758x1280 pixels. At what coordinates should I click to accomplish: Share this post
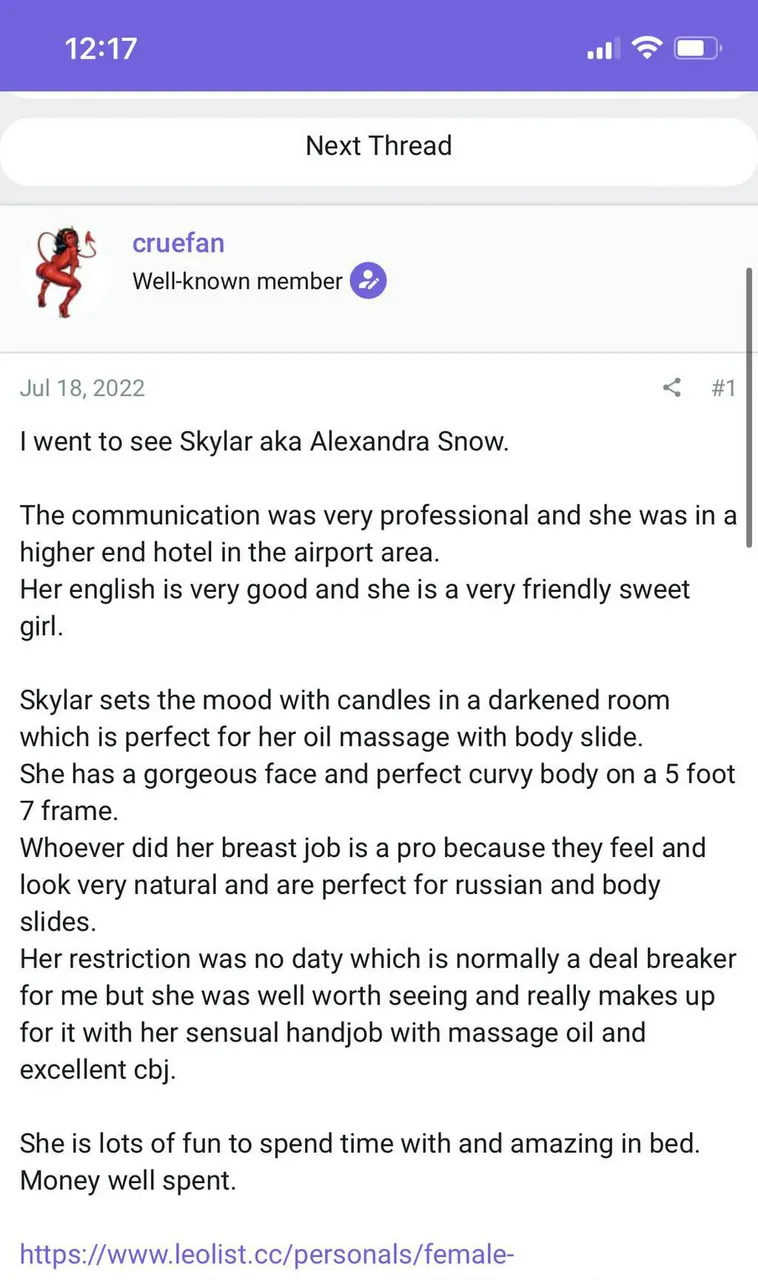pyautogui.click(x=672, y=388)
